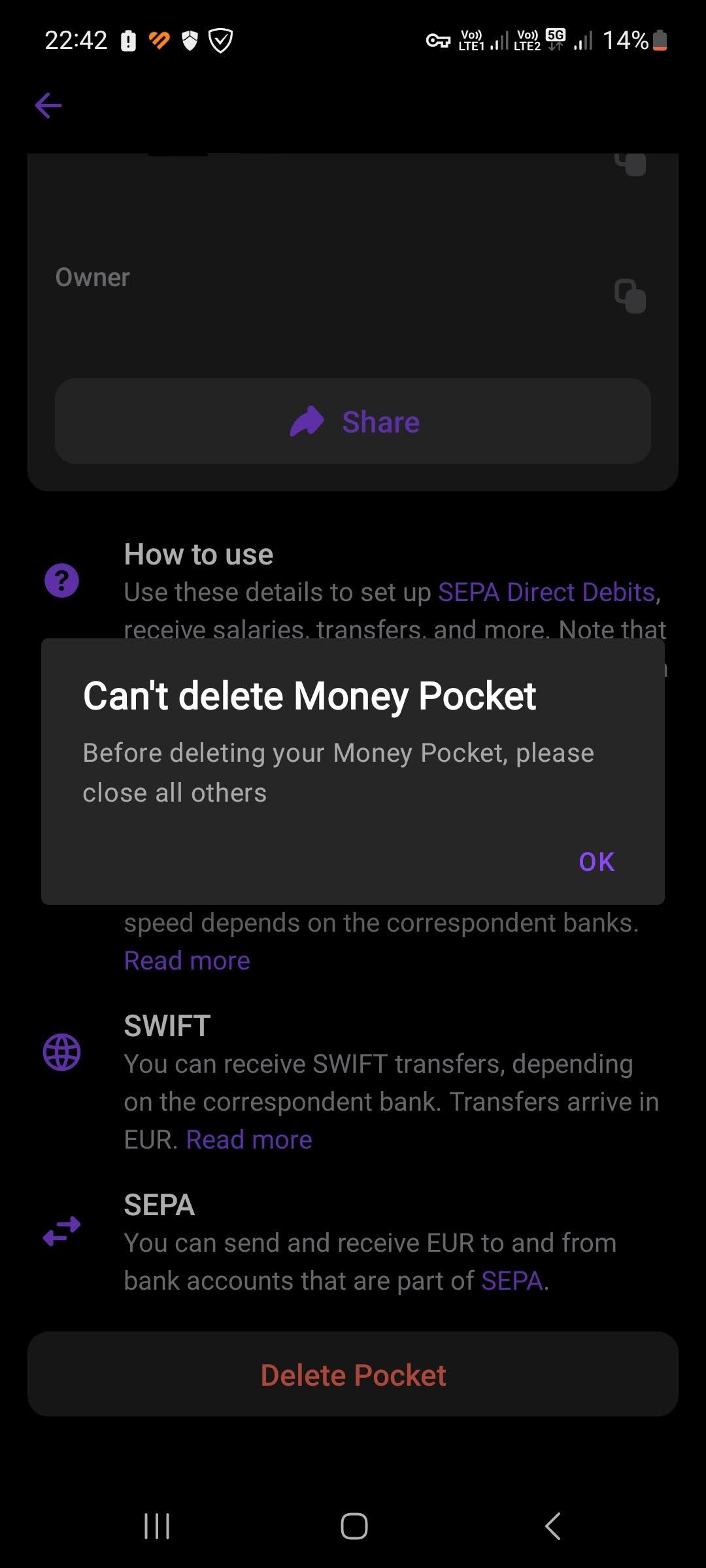Go to the system home screen

[x=354, y=1526]
